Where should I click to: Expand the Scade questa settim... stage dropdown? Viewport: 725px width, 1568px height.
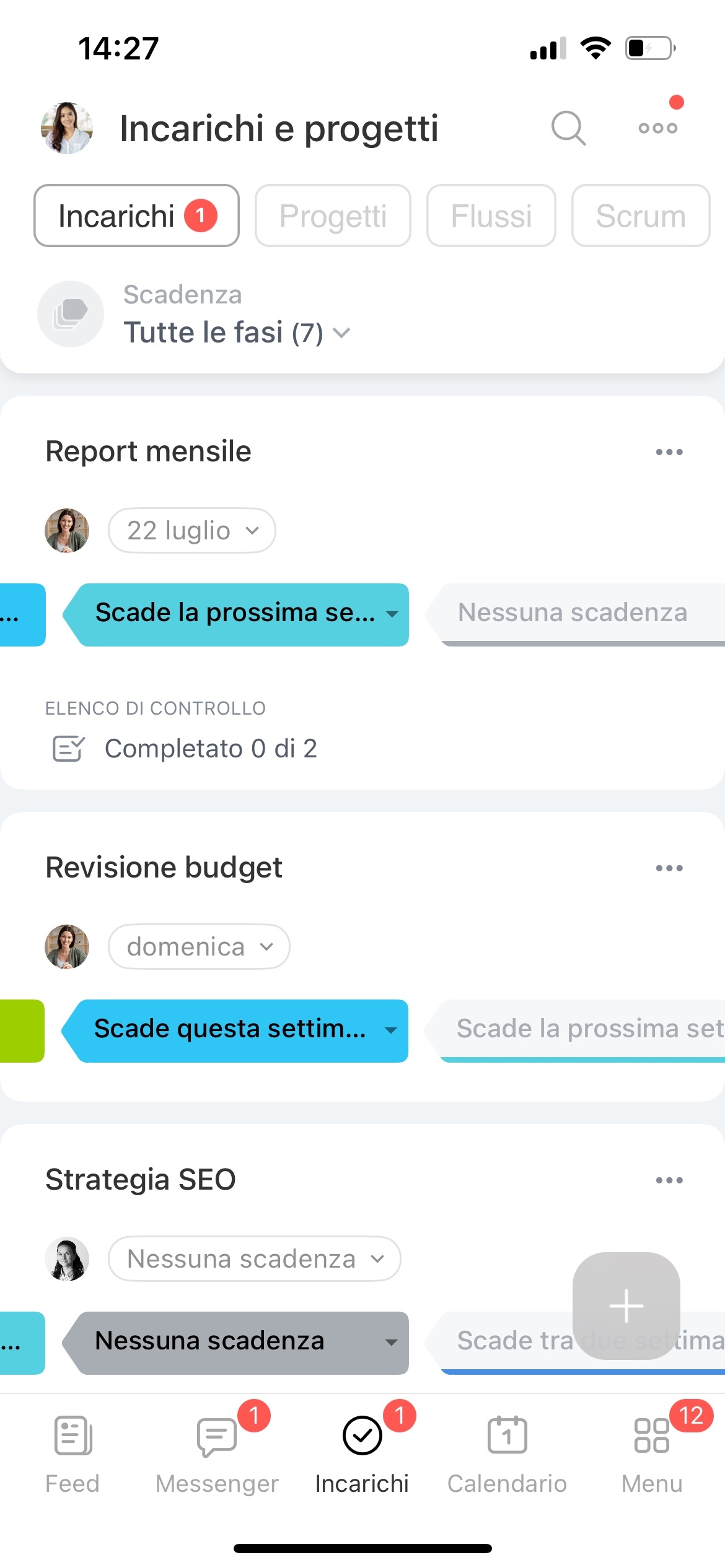(235, 1030)
